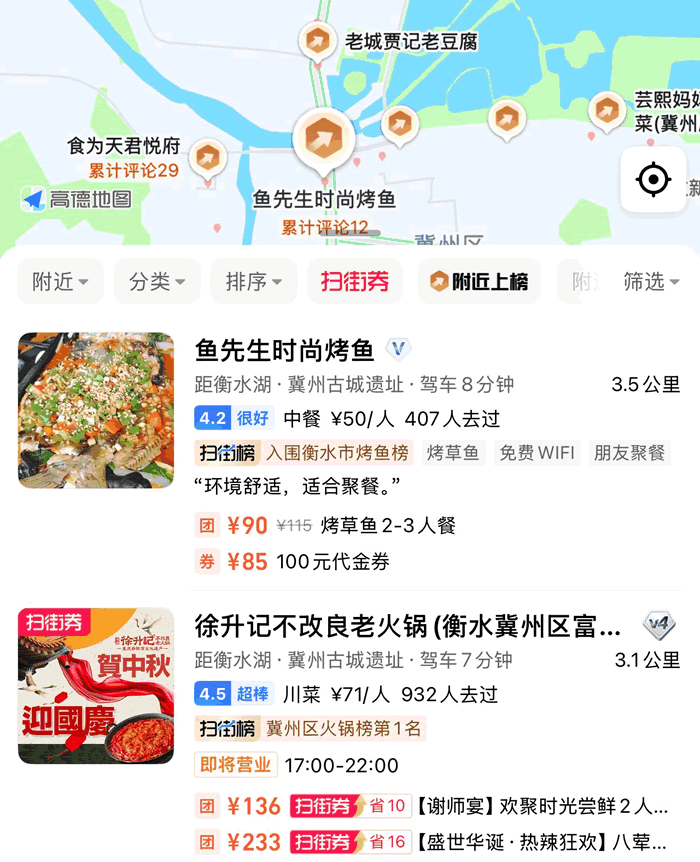
Task: Open 入围衡水市烤鱼榜 ranking tag
Action: point(336,453)
